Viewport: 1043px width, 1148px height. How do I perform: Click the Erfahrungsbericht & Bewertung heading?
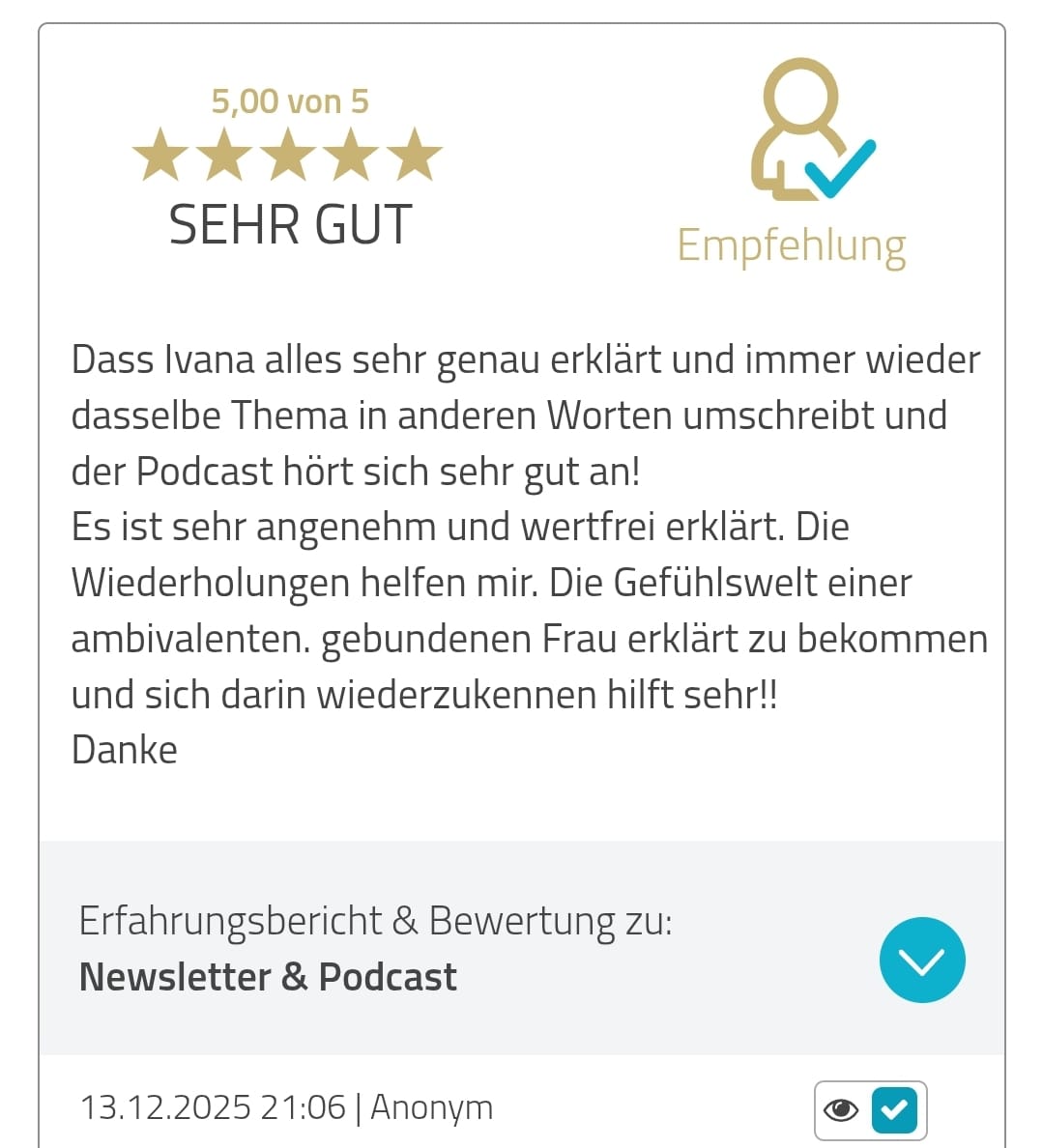[x=377, y=921]
